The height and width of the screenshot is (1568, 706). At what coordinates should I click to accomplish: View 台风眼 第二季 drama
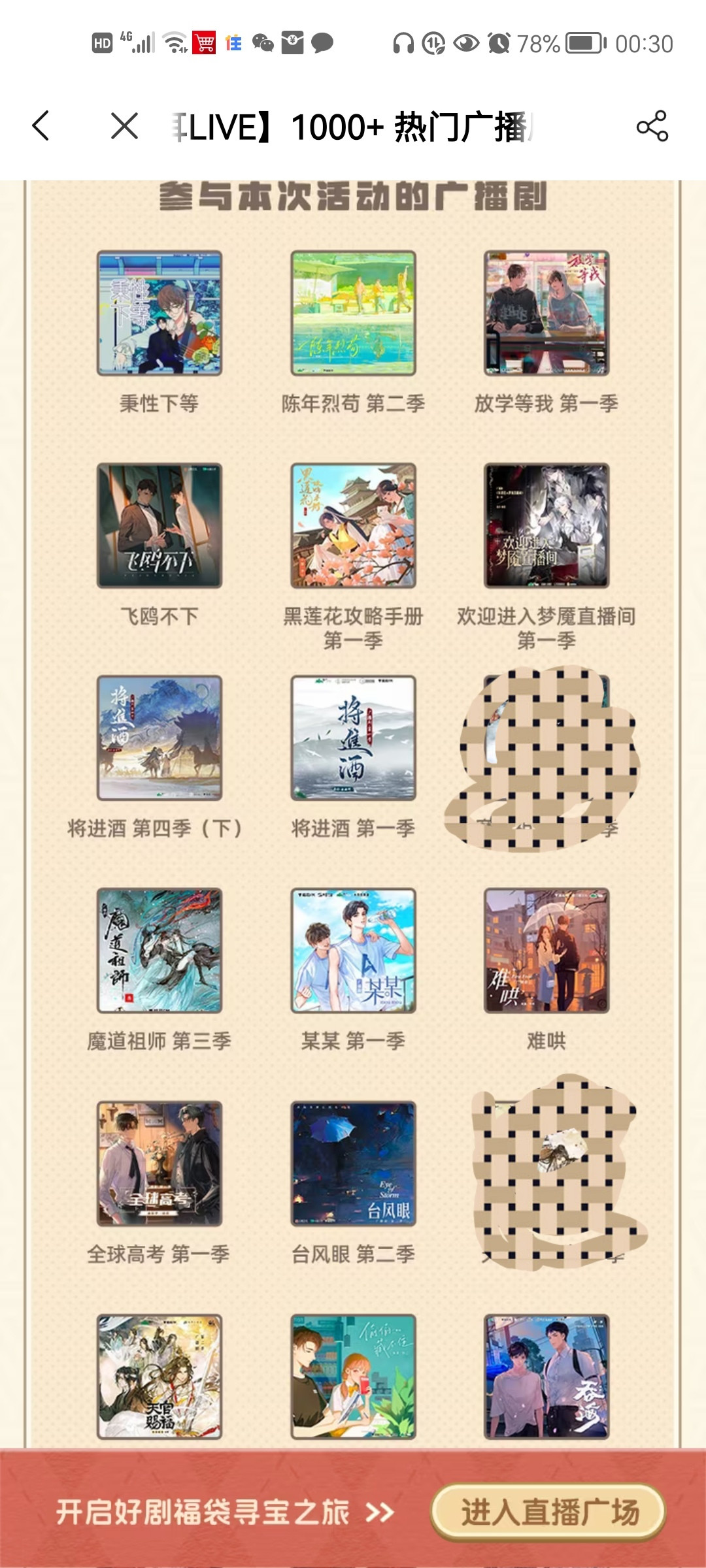tap(353, 1163)
